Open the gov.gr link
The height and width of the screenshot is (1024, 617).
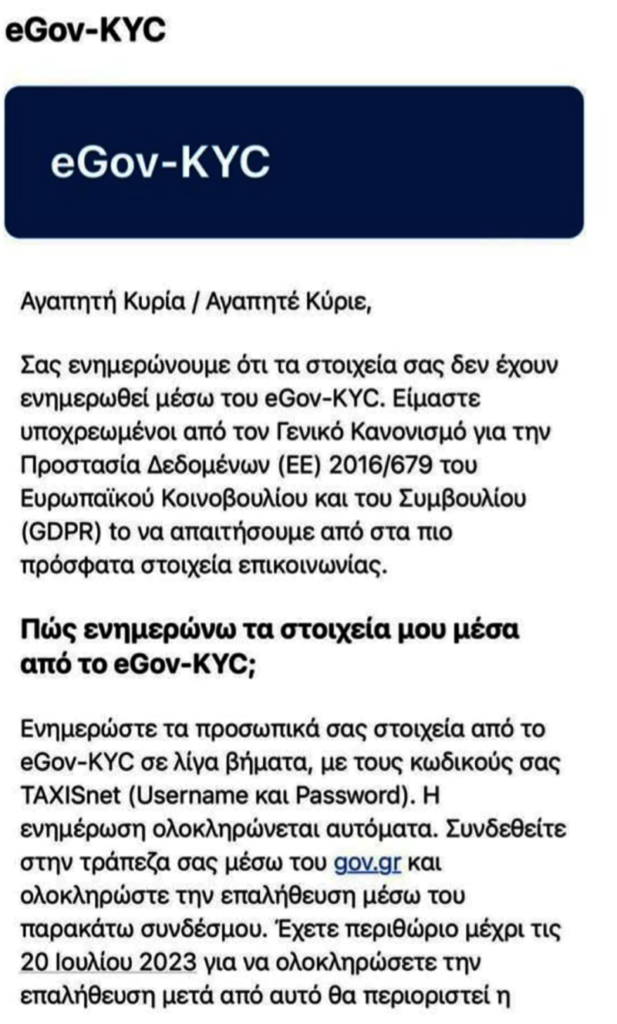367,863
